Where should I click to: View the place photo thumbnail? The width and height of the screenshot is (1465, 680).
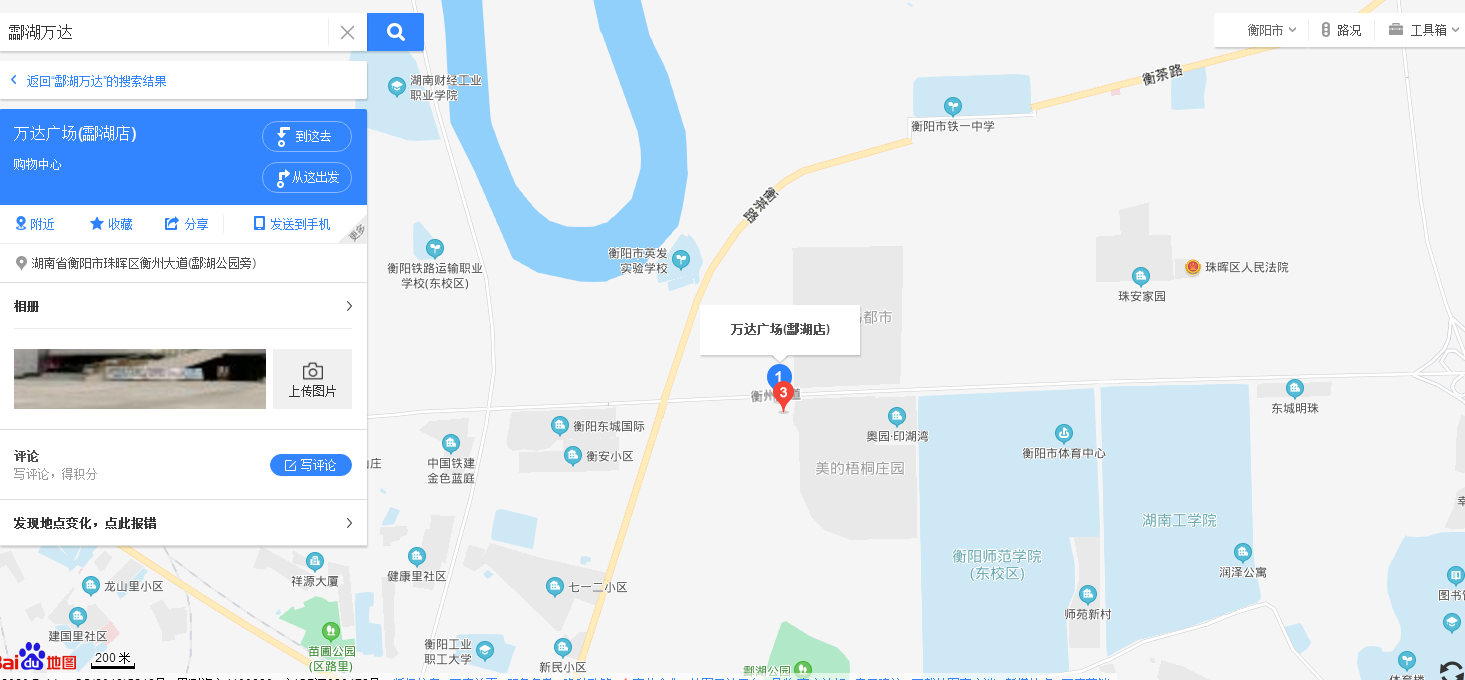coord(140,379)
